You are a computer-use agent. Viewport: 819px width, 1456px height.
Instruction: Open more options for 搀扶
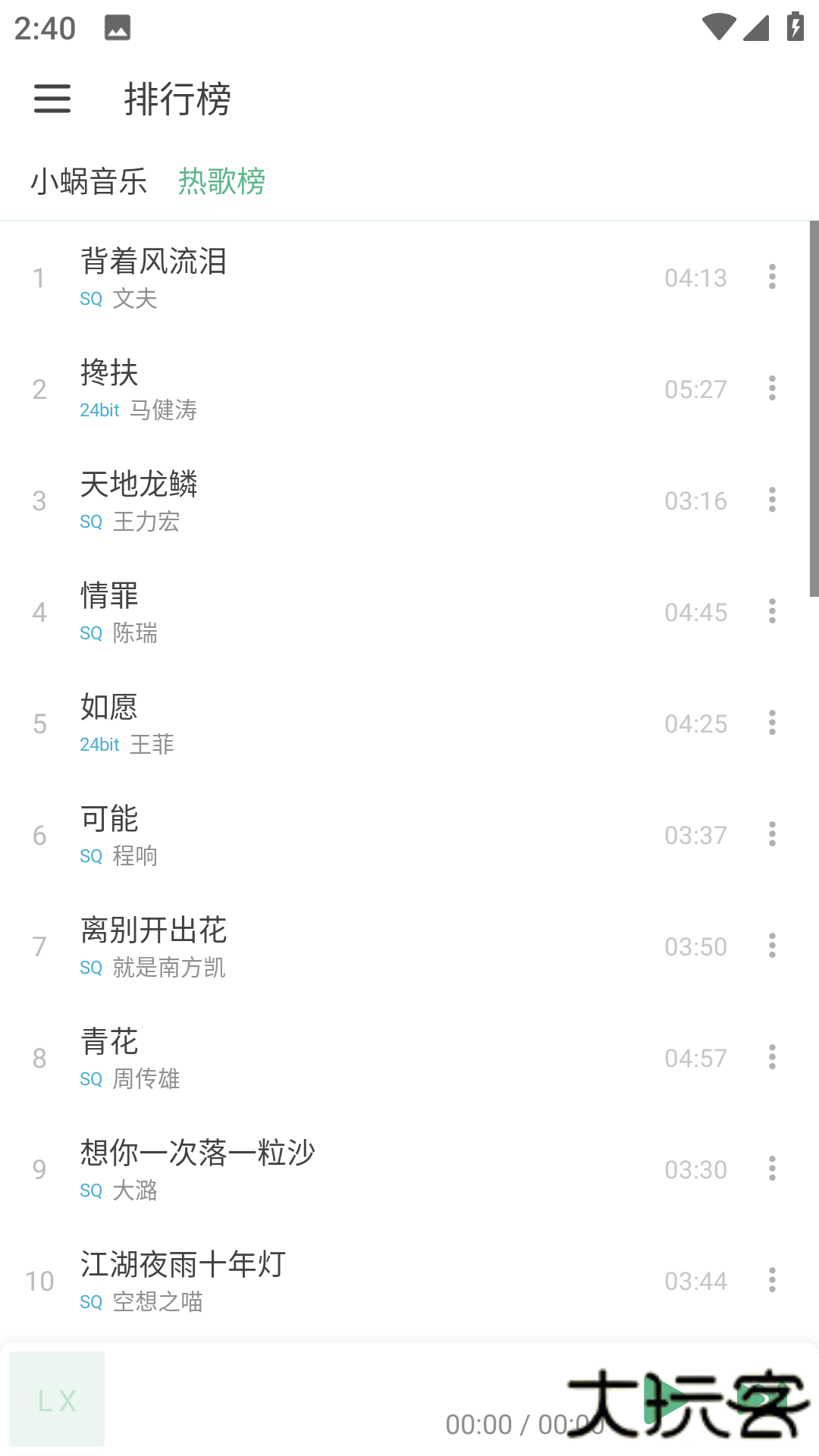772,389
